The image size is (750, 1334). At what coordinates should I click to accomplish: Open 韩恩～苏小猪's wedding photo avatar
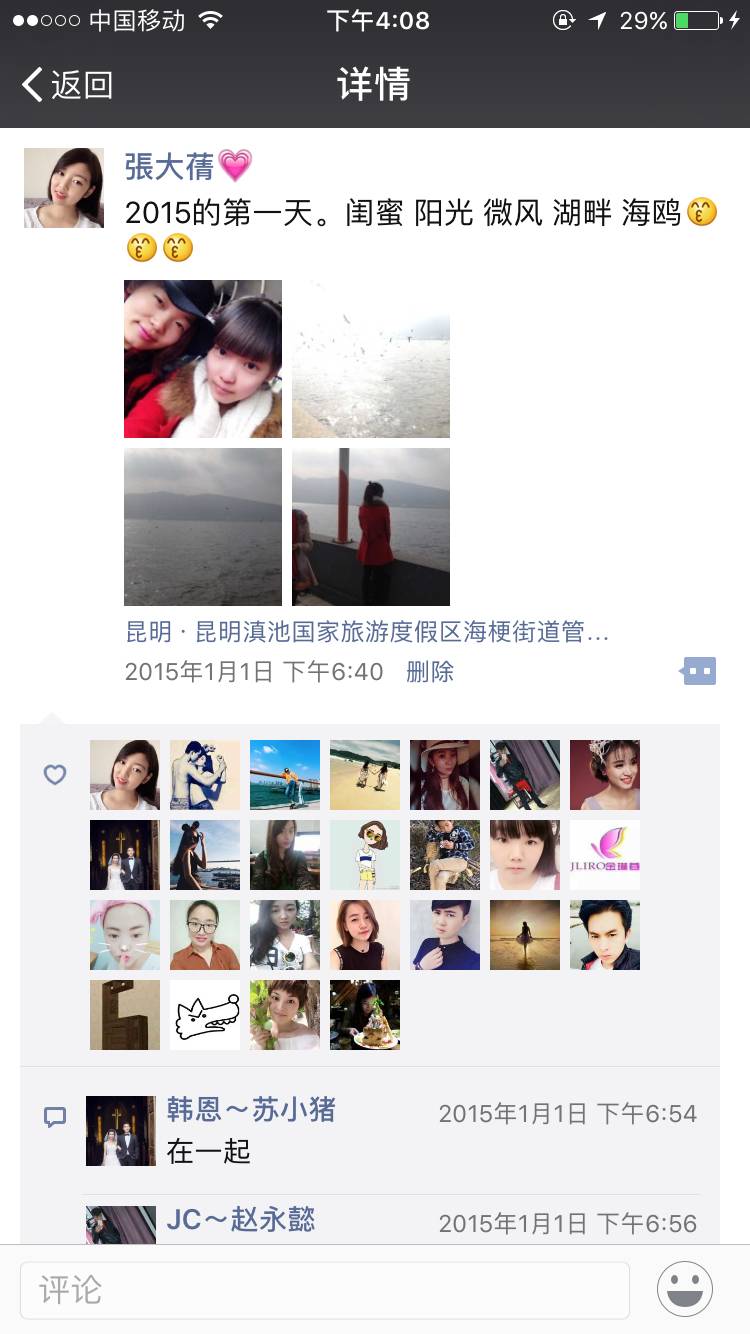(121, 1131)
